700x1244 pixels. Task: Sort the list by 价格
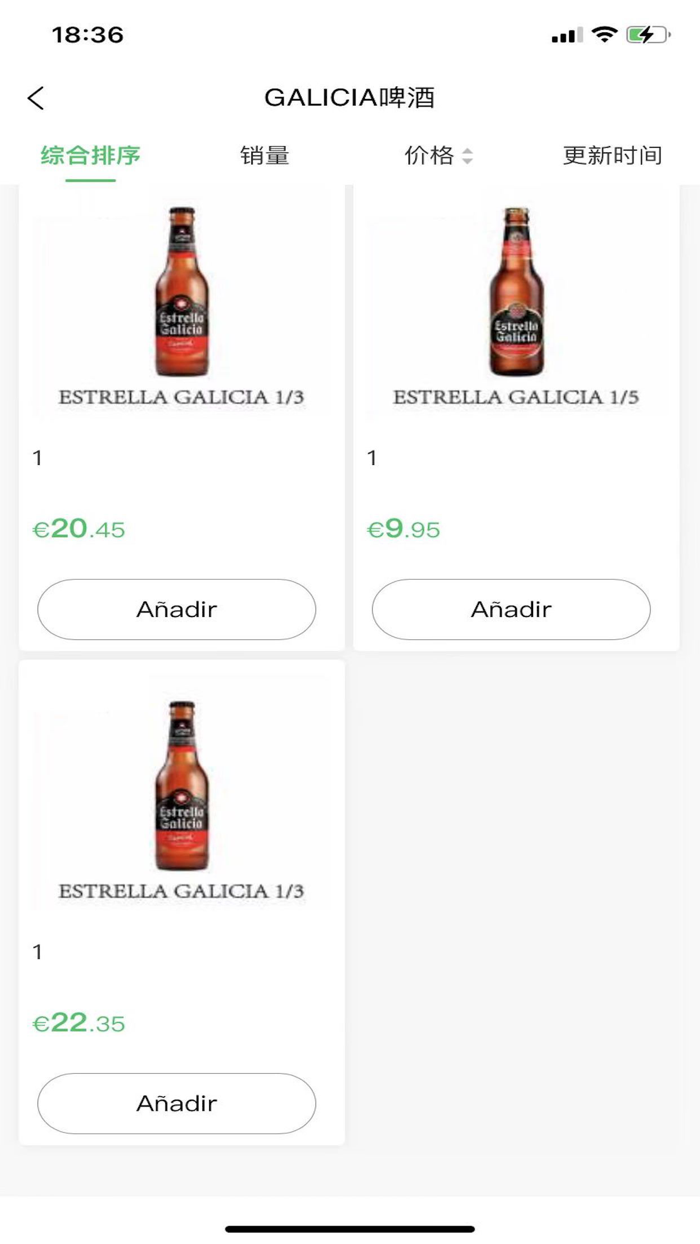click(x=437, y=156)
